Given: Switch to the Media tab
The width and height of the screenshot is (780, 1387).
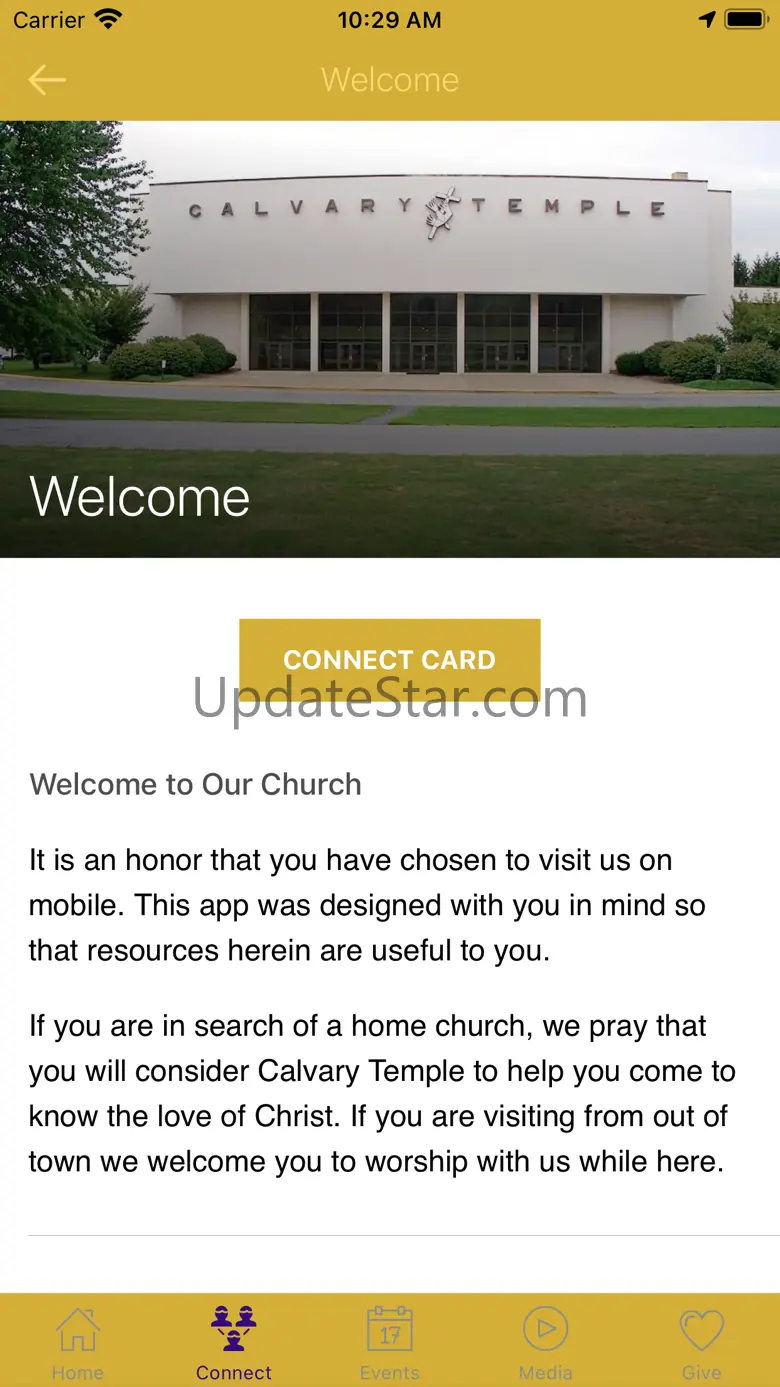Looking at the screenshot, I should (x=546, y=1342).
